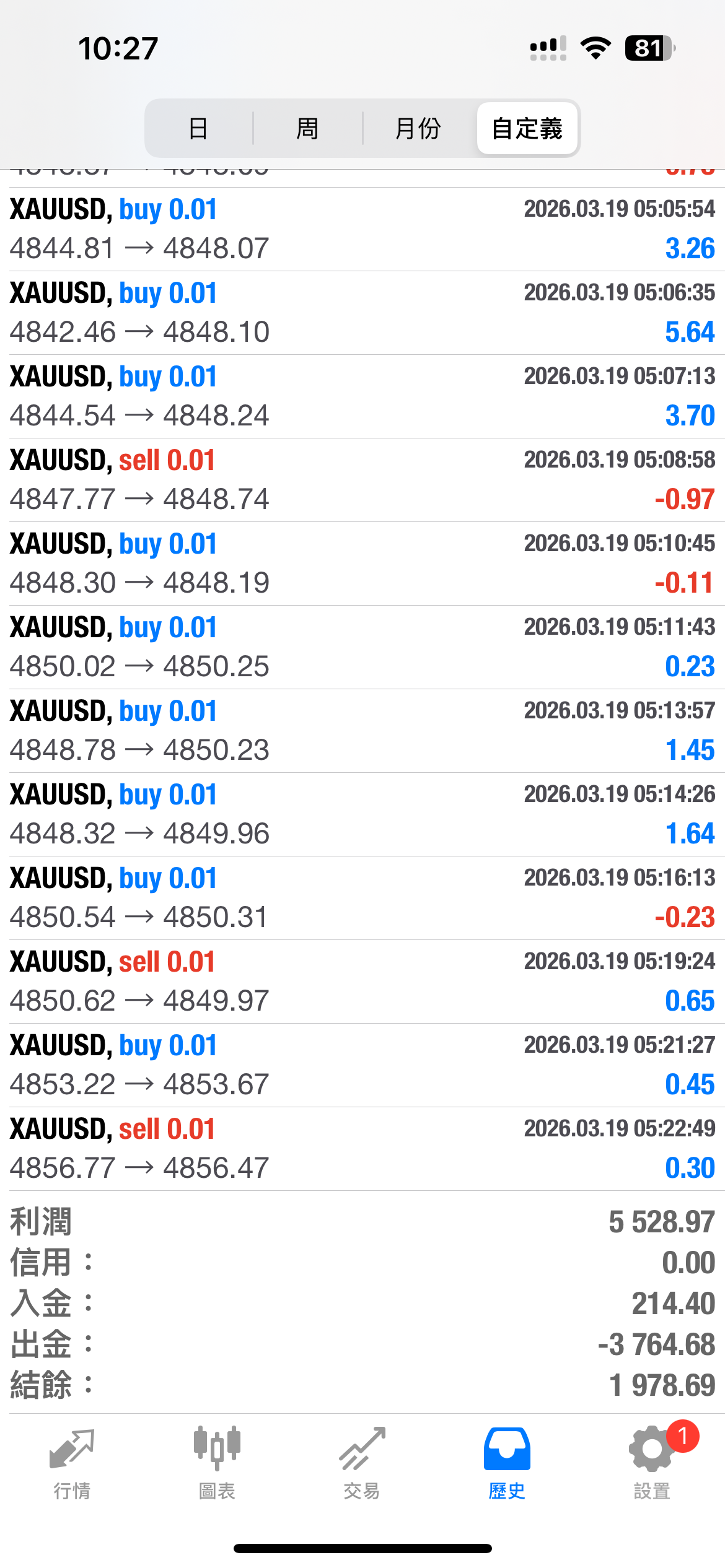Screen dimensions: 725x1568
Task: Switch to the 交易 trade tab
Action: [x=362, y=1463]
